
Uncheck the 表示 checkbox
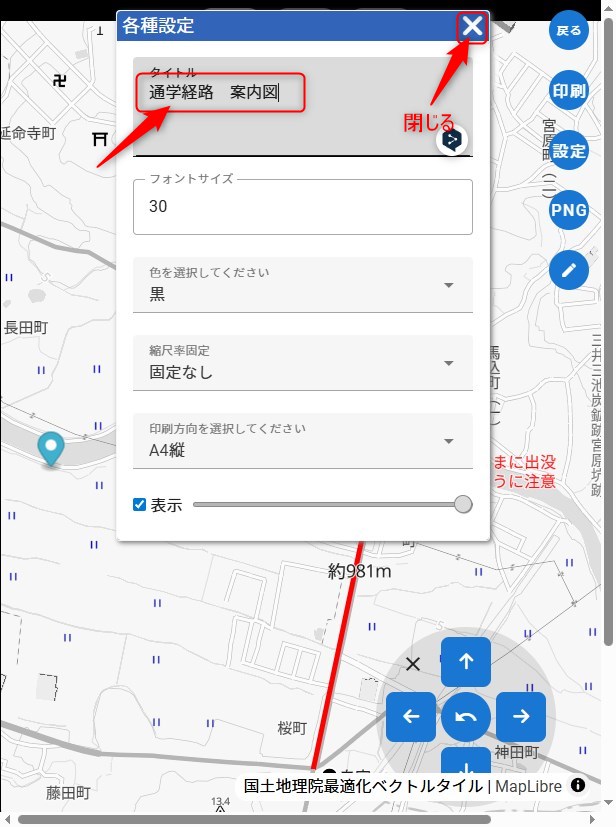(x=140, y=505)
